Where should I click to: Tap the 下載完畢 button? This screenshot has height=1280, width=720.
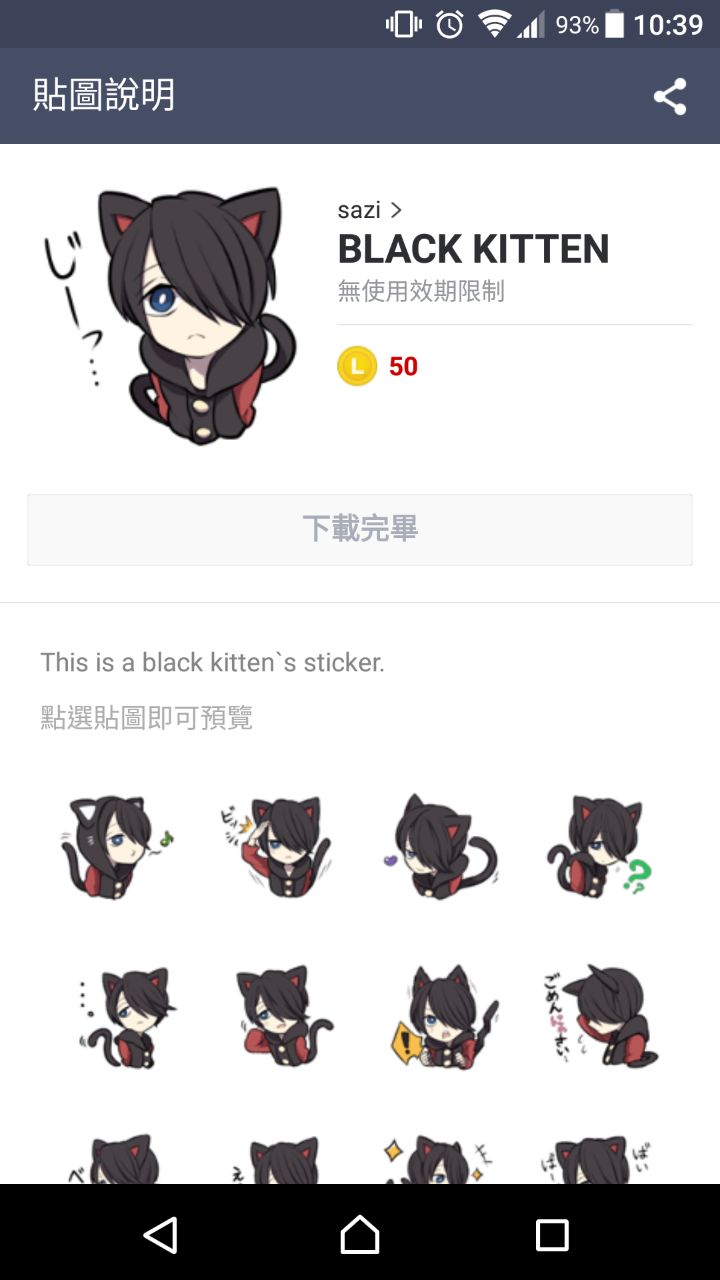click(360, 529)
